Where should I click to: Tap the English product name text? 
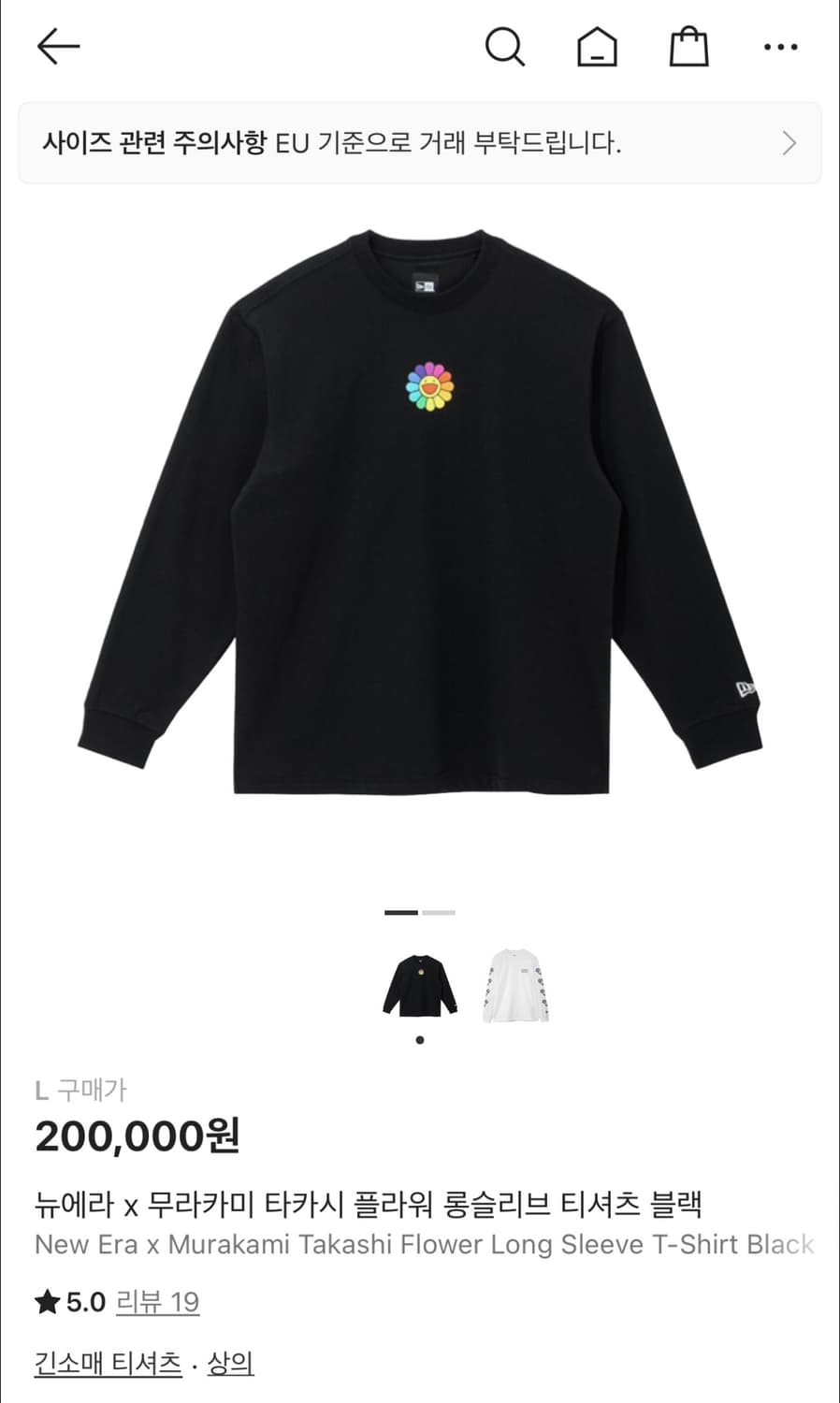(x=421, y=1245)
